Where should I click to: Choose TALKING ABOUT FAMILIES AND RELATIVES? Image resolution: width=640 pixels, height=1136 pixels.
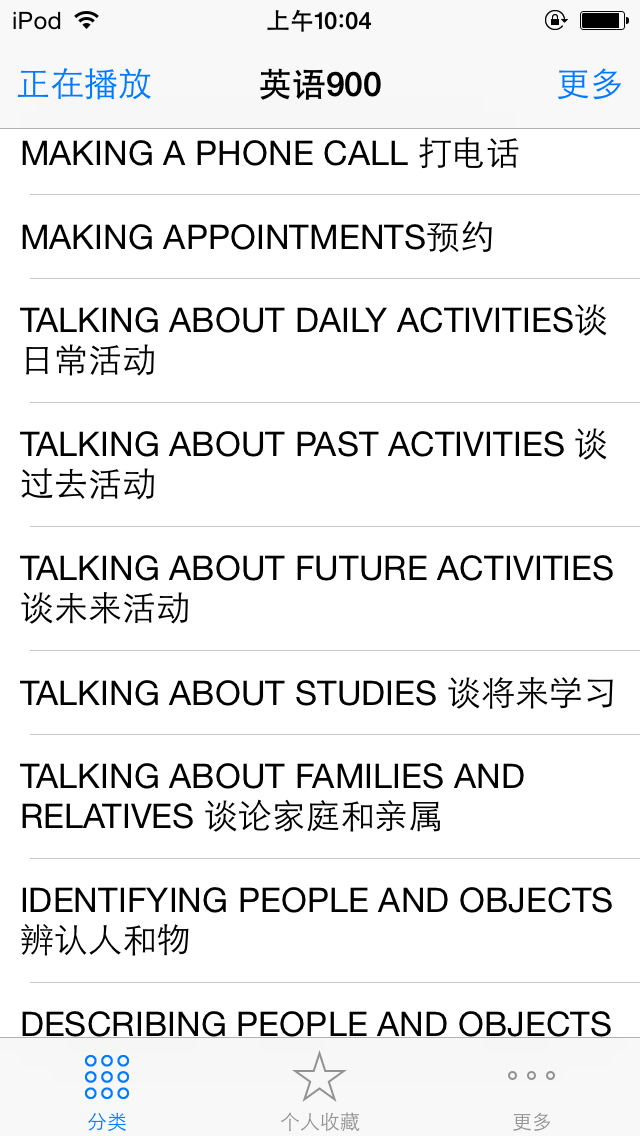point(320,796)
